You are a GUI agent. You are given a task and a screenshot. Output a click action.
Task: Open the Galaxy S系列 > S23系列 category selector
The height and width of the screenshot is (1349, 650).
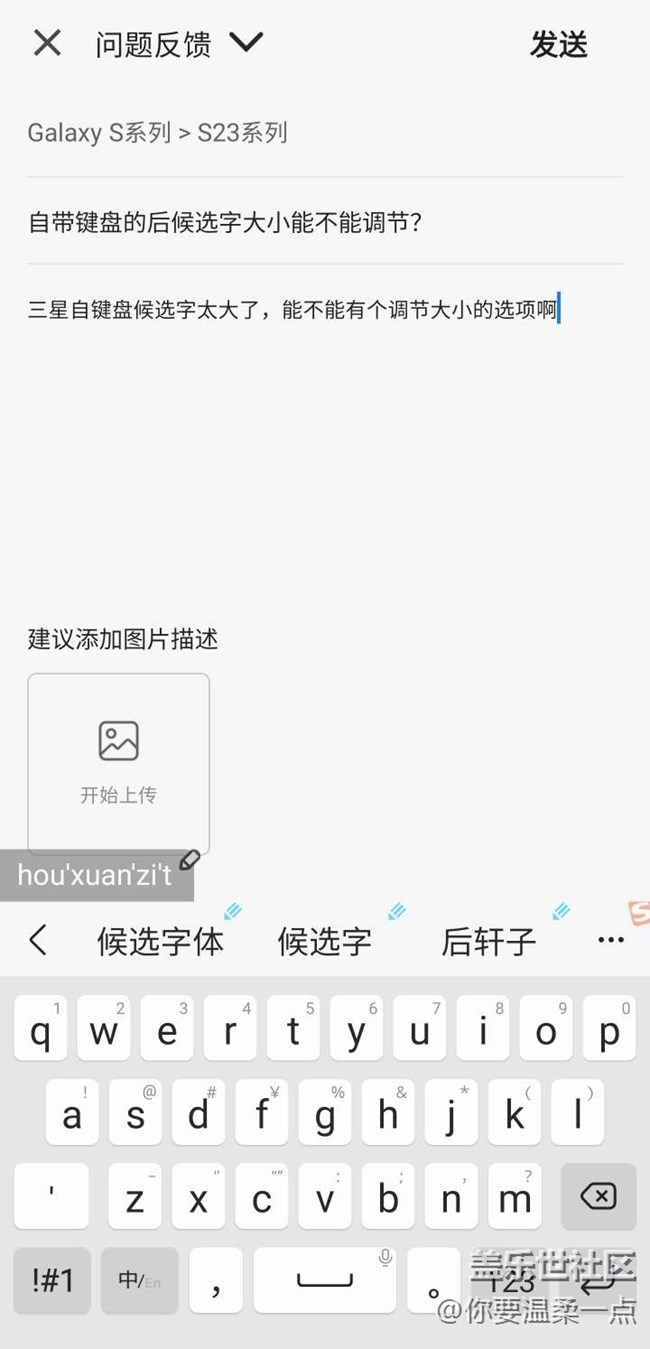pos(158,133)
